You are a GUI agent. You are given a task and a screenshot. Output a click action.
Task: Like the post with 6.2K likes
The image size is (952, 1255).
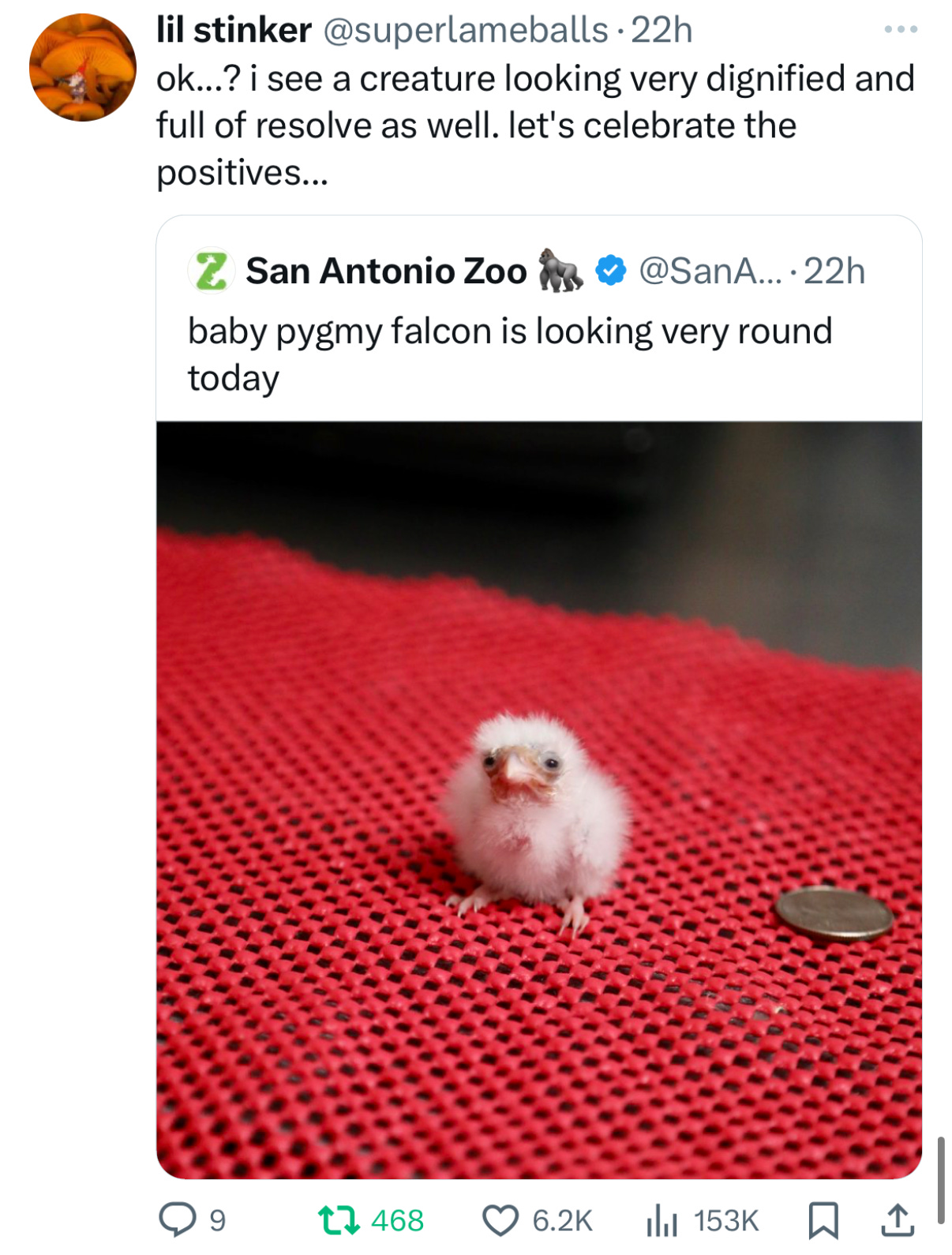tap(537, 1220)
